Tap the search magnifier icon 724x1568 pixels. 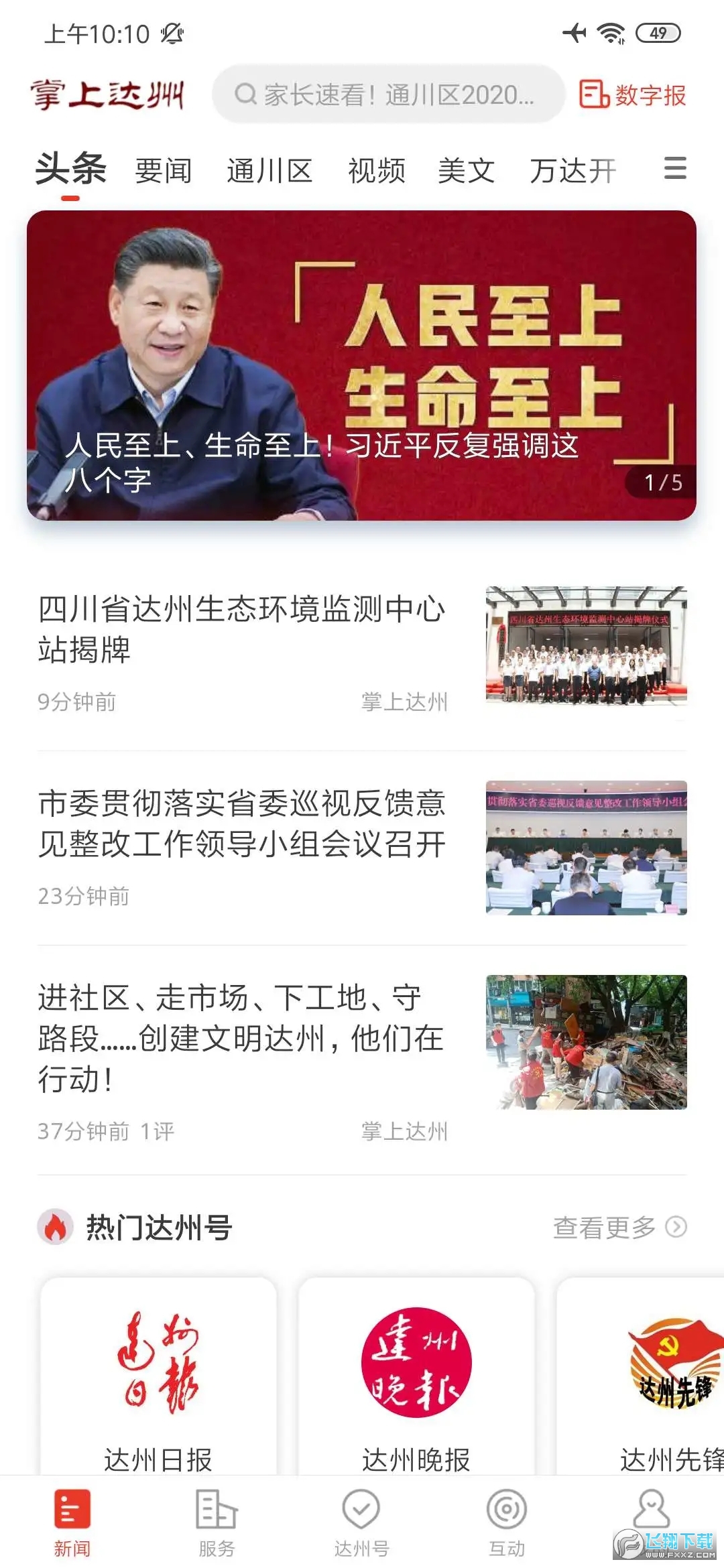(x=245, y=96)
